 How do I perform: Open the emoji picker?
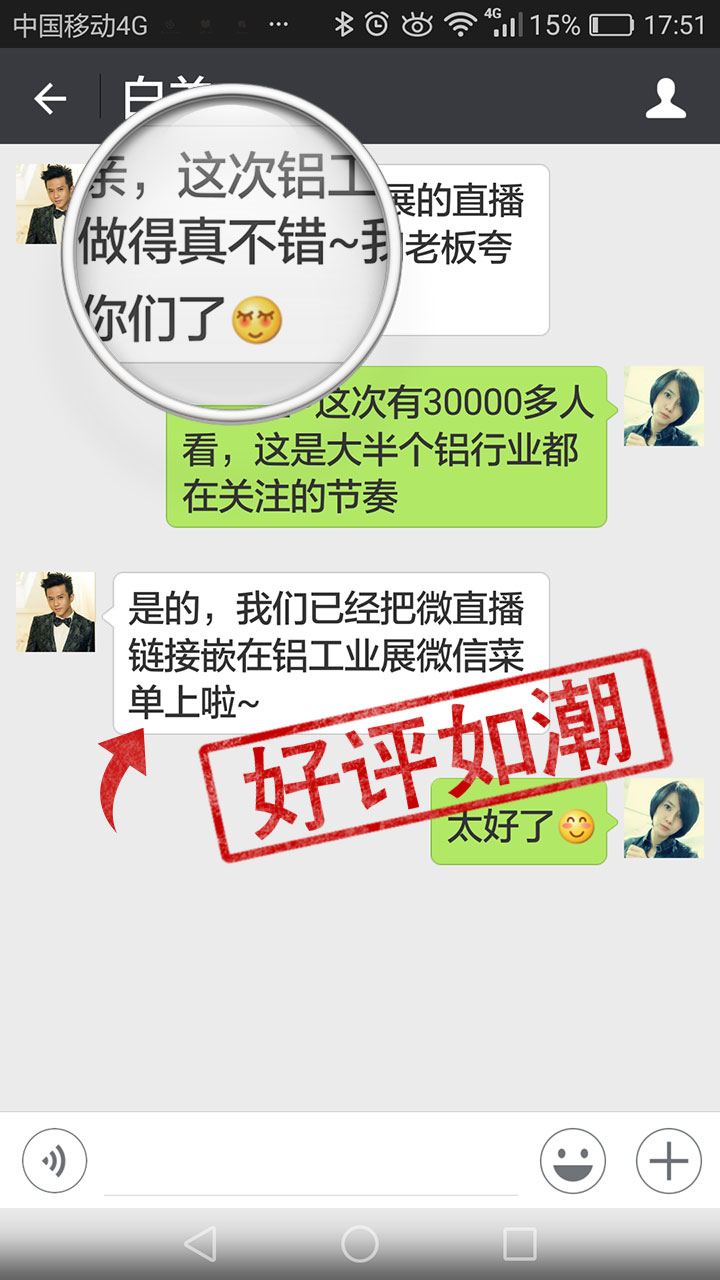pyautogui.click(x=572, y=1161)
